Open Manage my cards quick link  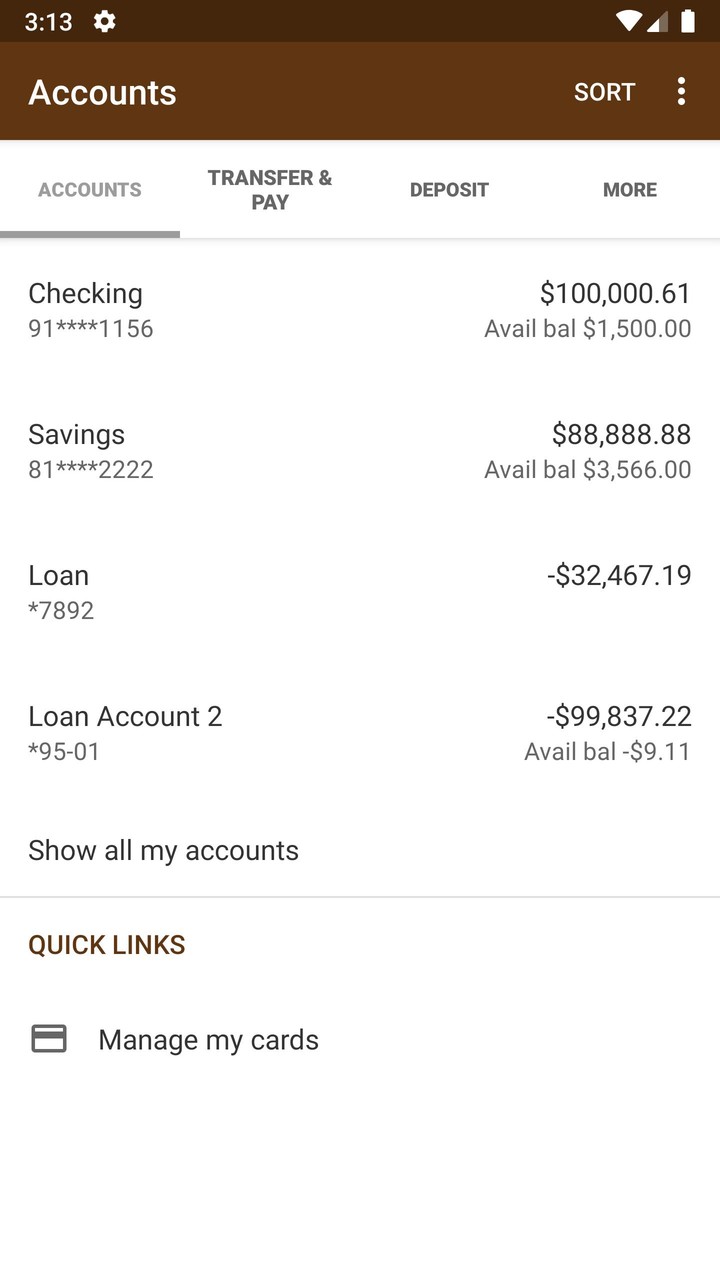(208, 1039)
